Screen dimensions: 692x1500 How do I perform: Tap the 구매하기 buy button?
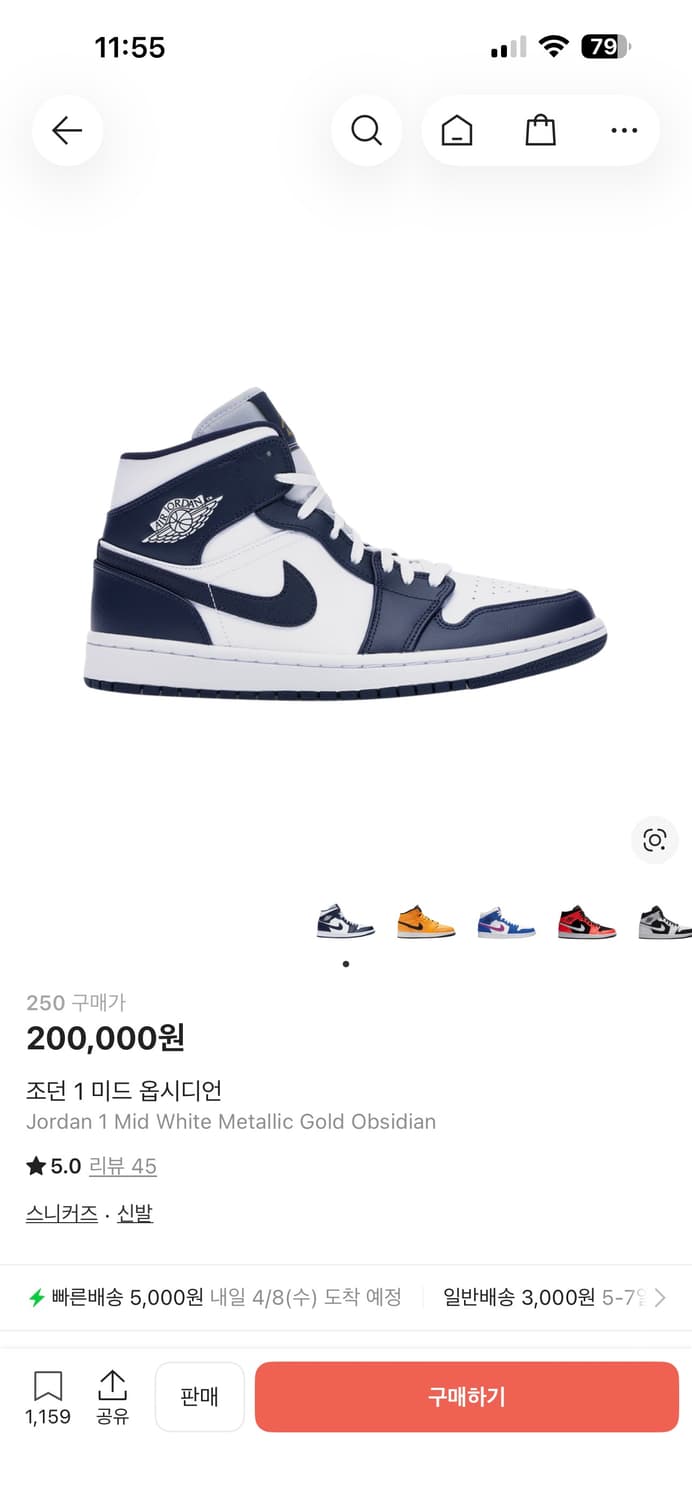(x=466, y=1396)
